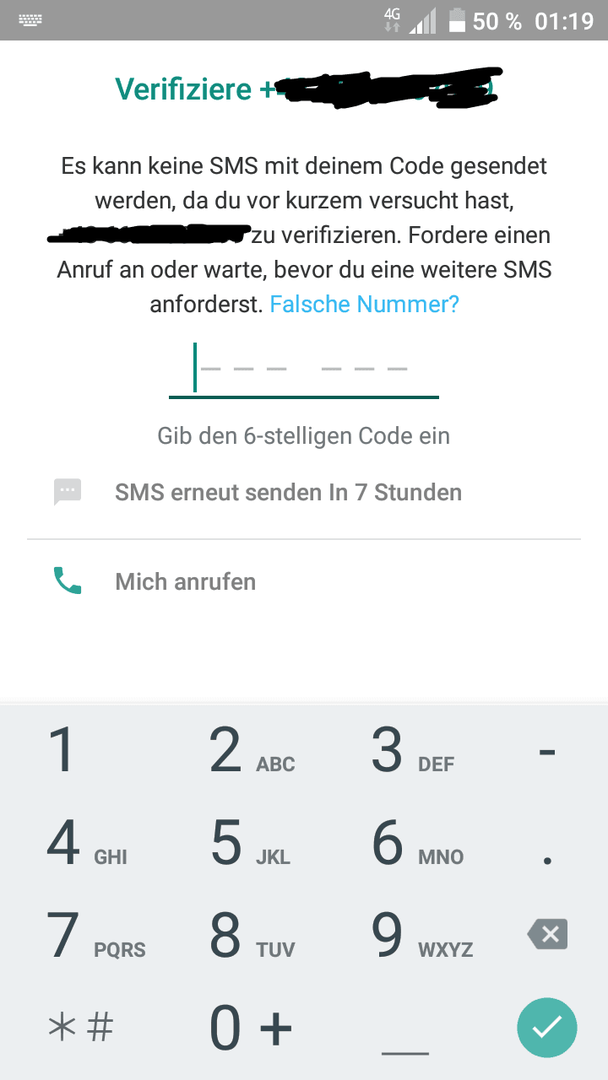Enter digit 5 on the keypad

pyautogui.click(x=250, y=845)
